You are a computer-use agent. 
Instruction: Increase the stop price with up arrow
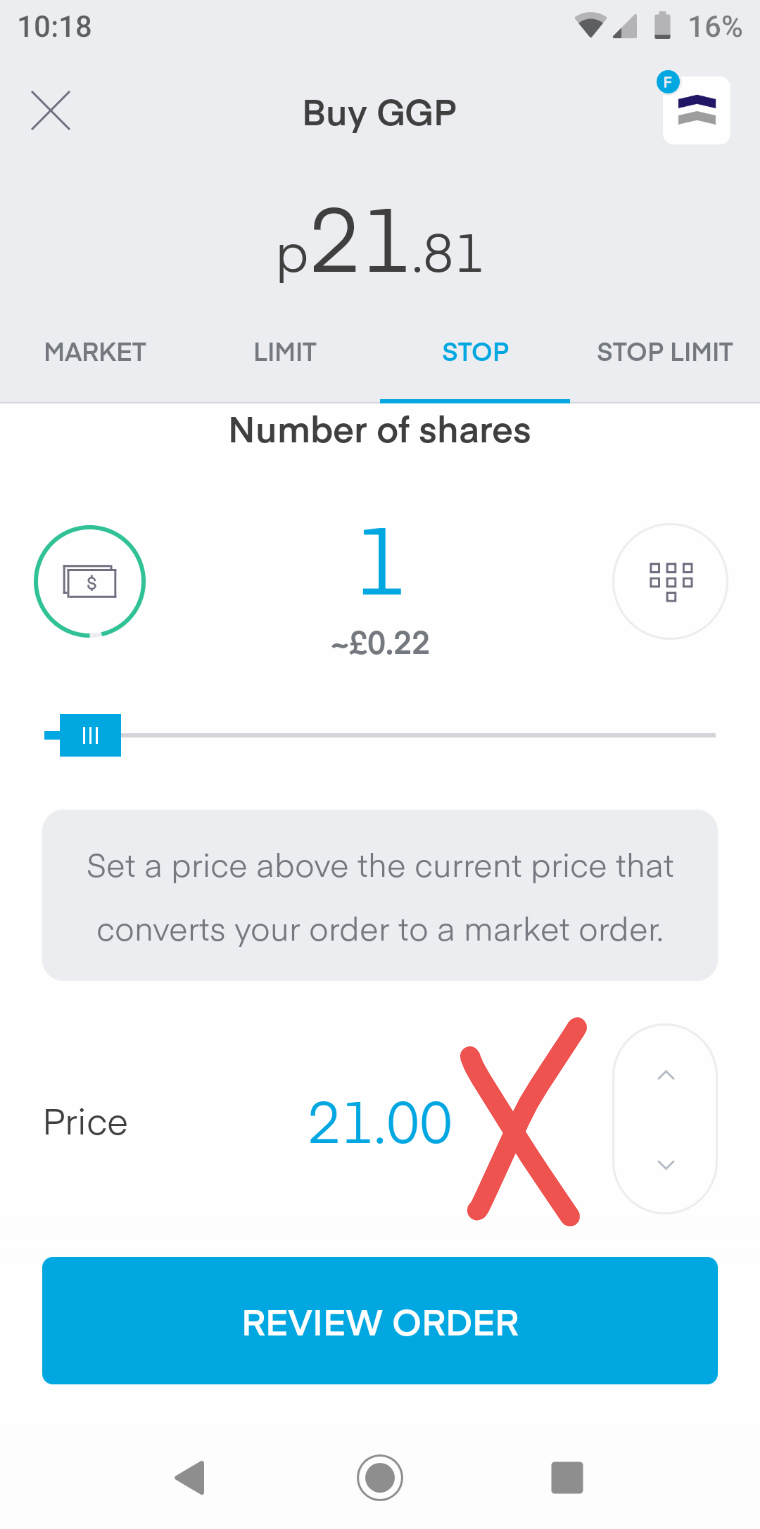665,1076
